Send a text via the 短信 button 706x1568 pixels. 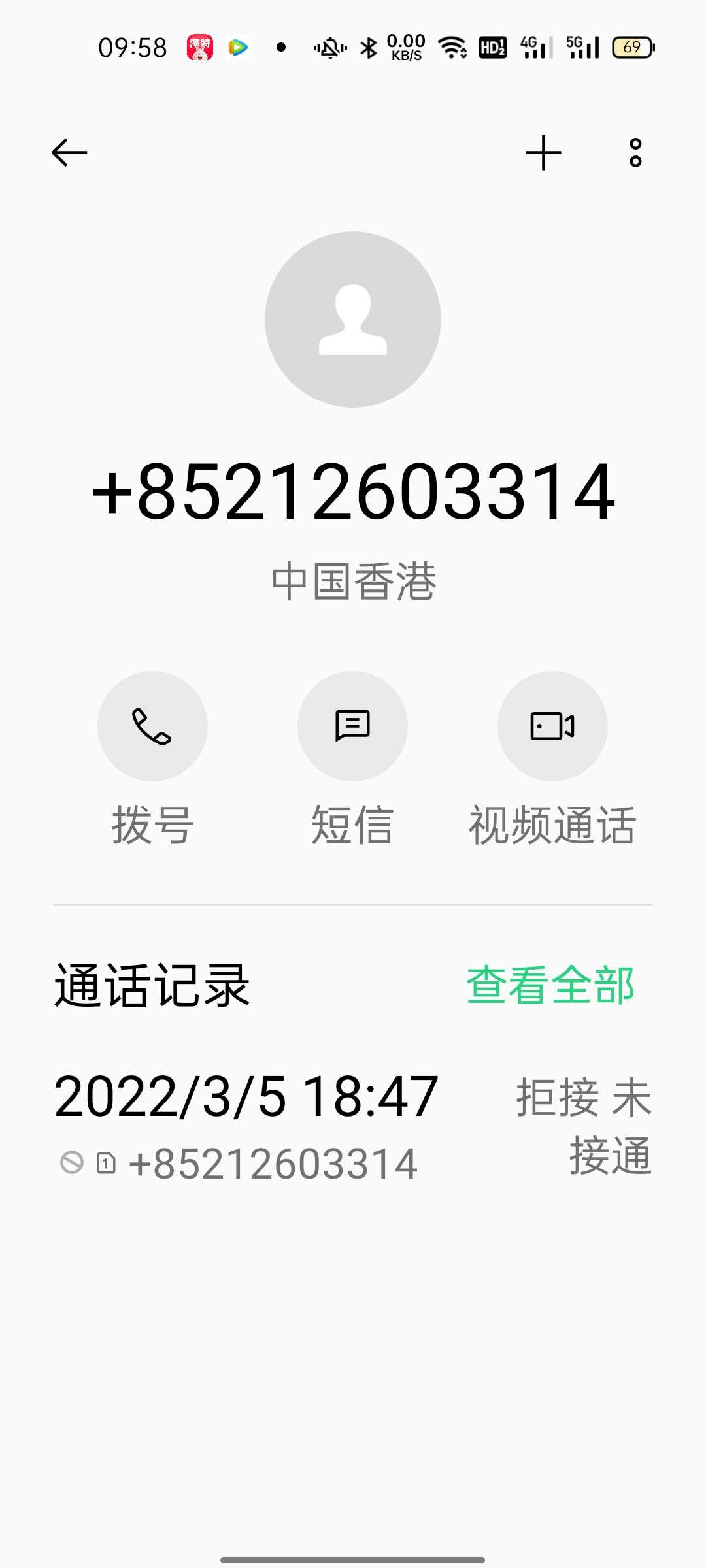[x=352, y=726]
